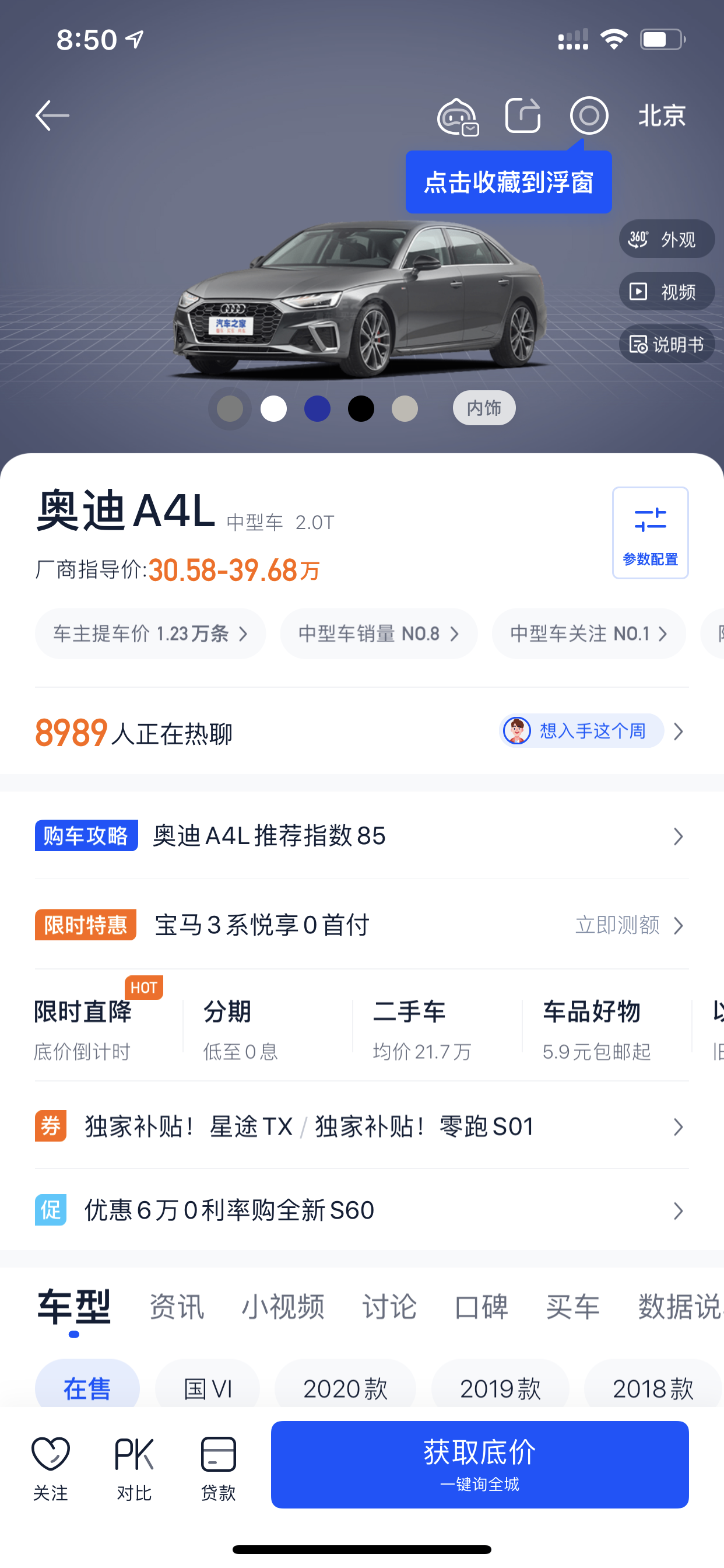Image resolution: width=724 pixels, height=1568 pixels.
Task: Open 车主提车价 1.23万条 chip
Action: click(x=150, y=633)
